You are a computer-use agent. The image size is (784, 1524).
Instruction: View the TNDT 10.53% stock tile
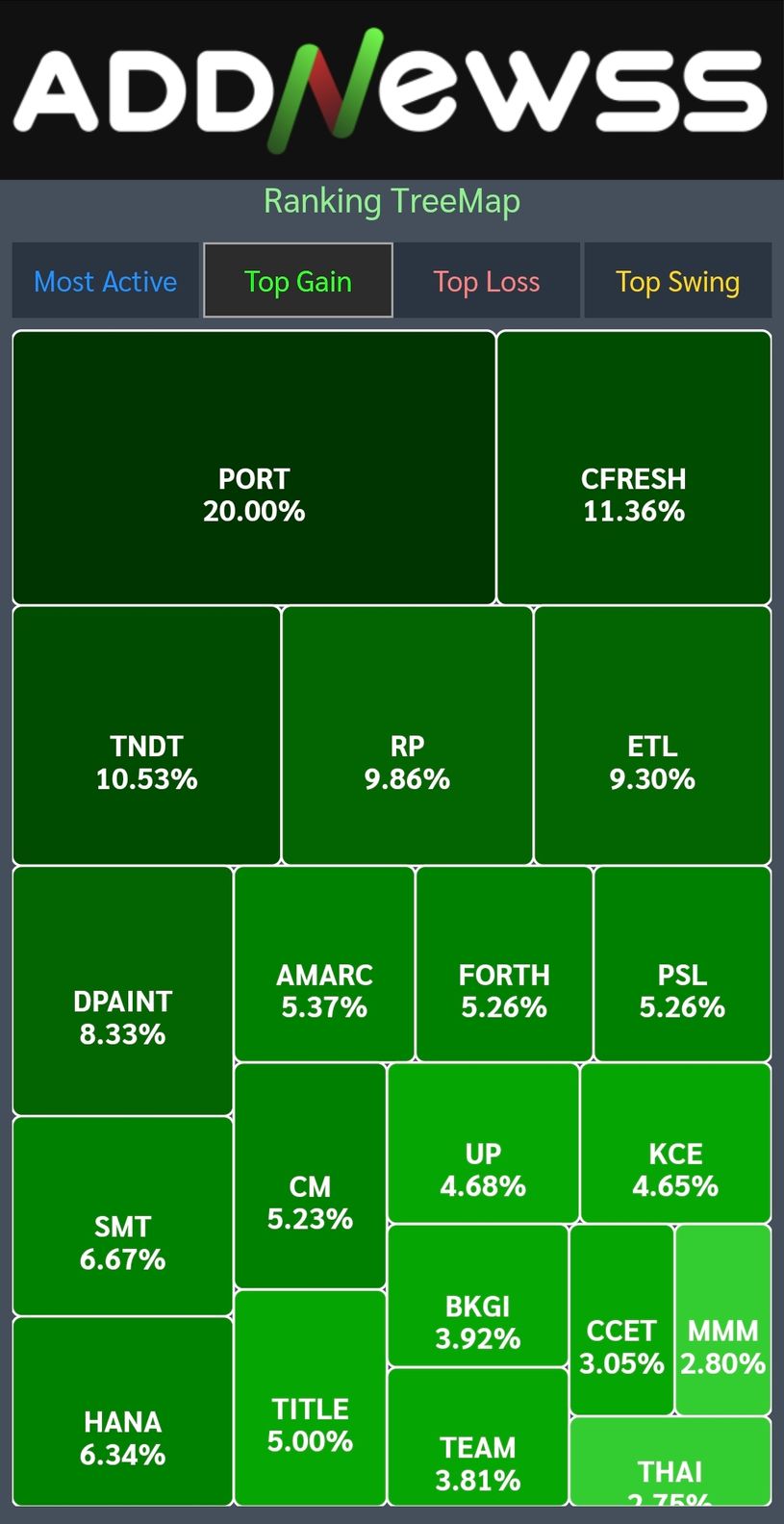tap(146, 735)
